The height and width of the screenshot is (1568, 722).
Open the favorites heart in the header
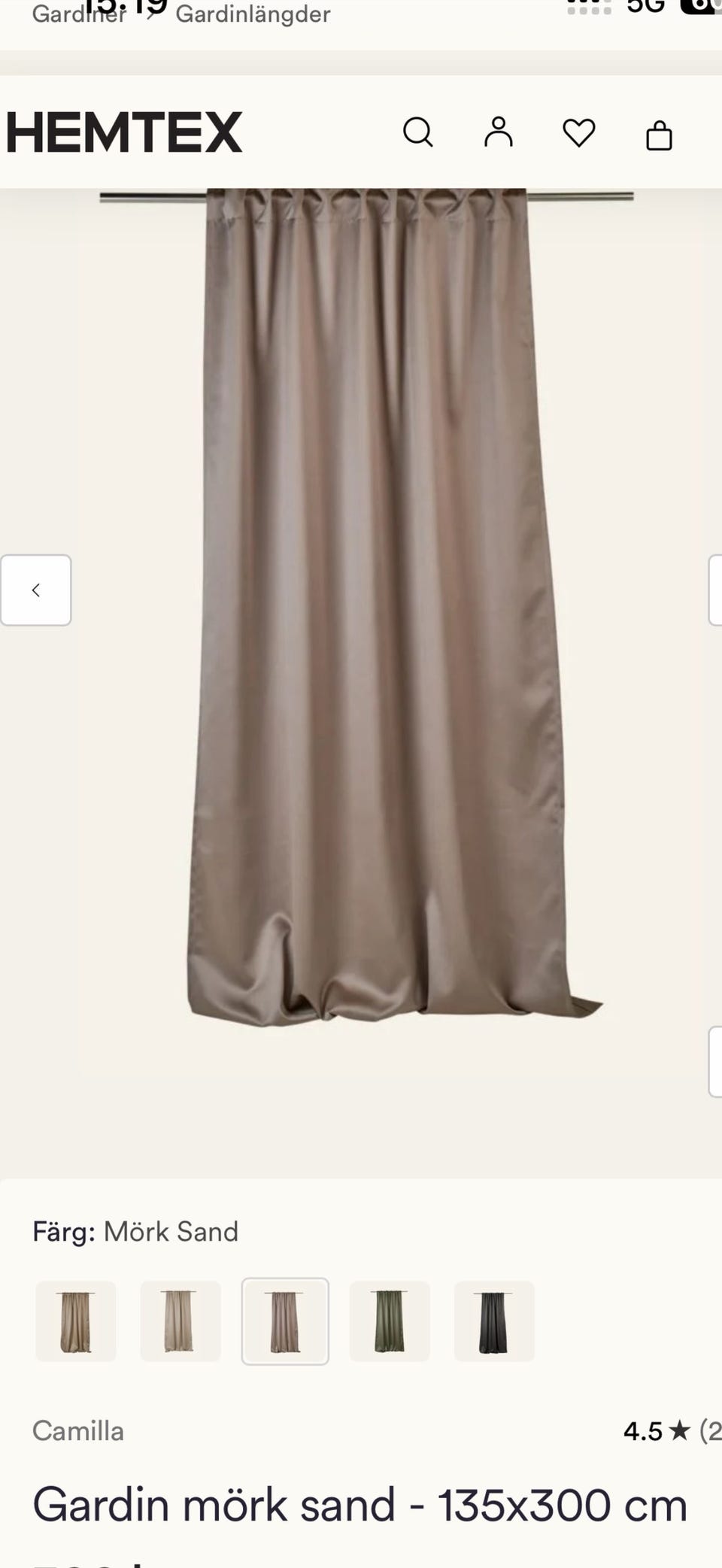pos(579,132)
